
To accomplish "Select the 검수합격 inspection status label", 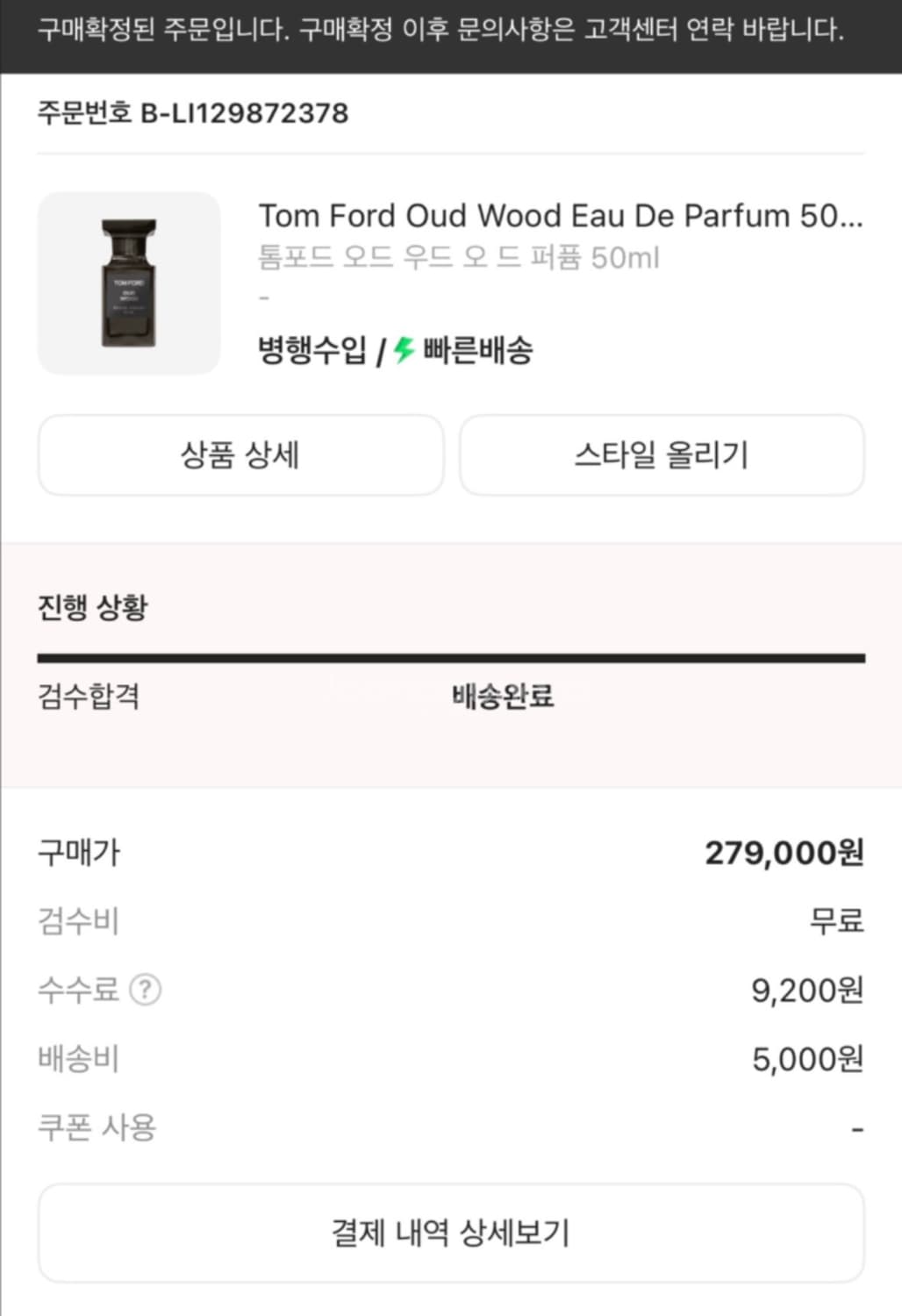I will pyautogui.click(x=88, y=697).
